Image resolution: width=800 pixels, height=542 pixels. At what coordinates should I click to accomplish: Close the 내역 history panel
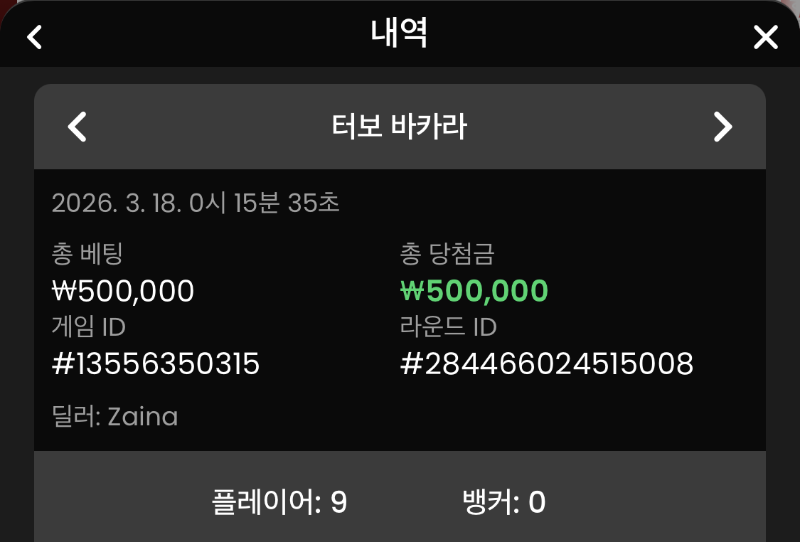[x=765, y=37]
